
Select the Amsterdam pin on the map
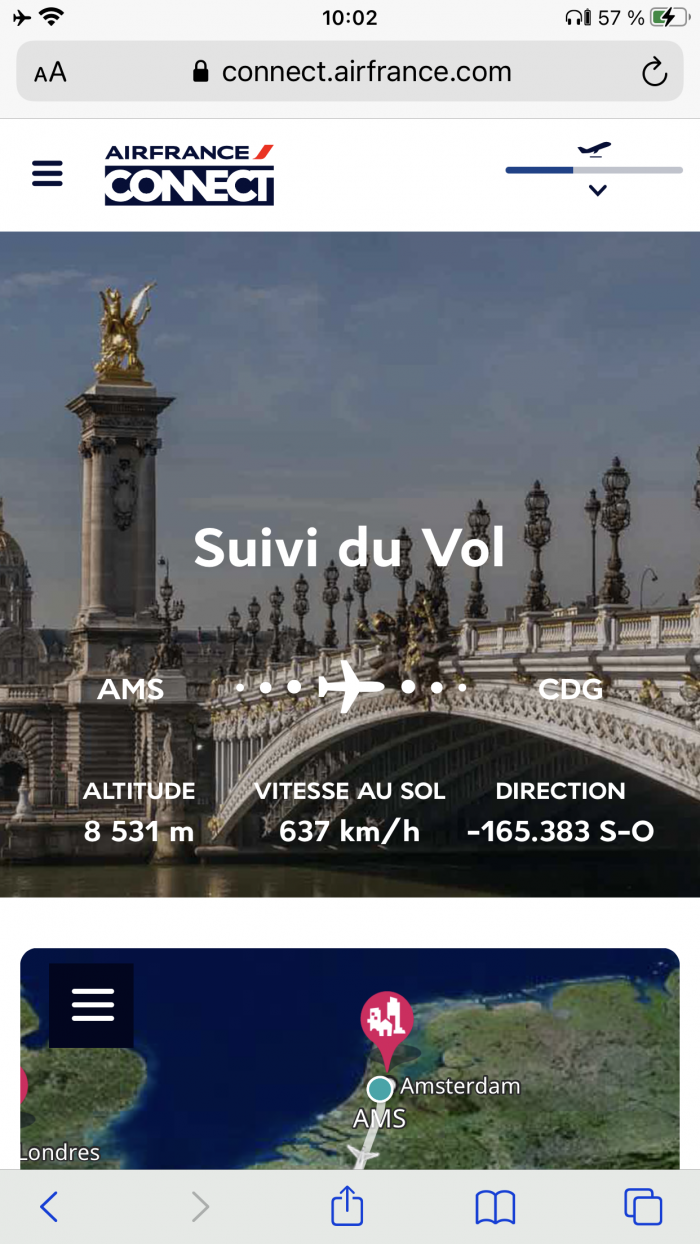click(386, 1020)
